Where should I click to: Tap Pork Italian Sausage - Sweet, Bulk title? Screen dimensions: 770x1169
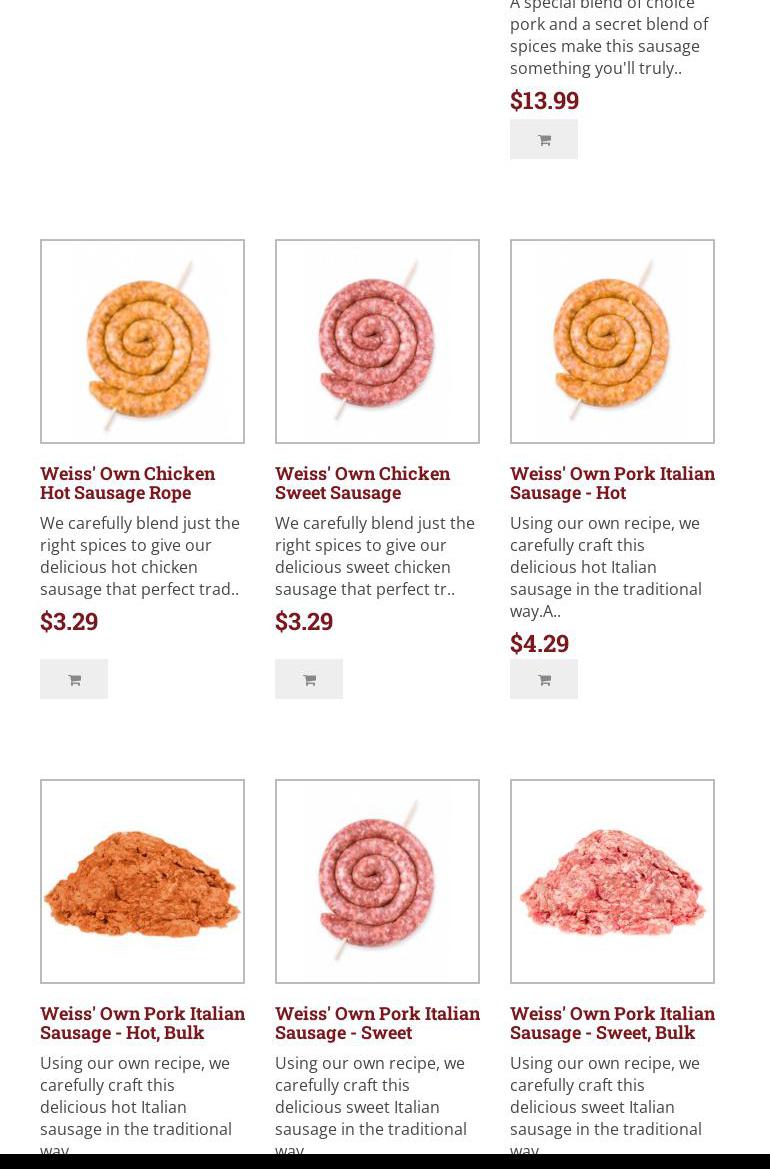tap(612, 1023)
